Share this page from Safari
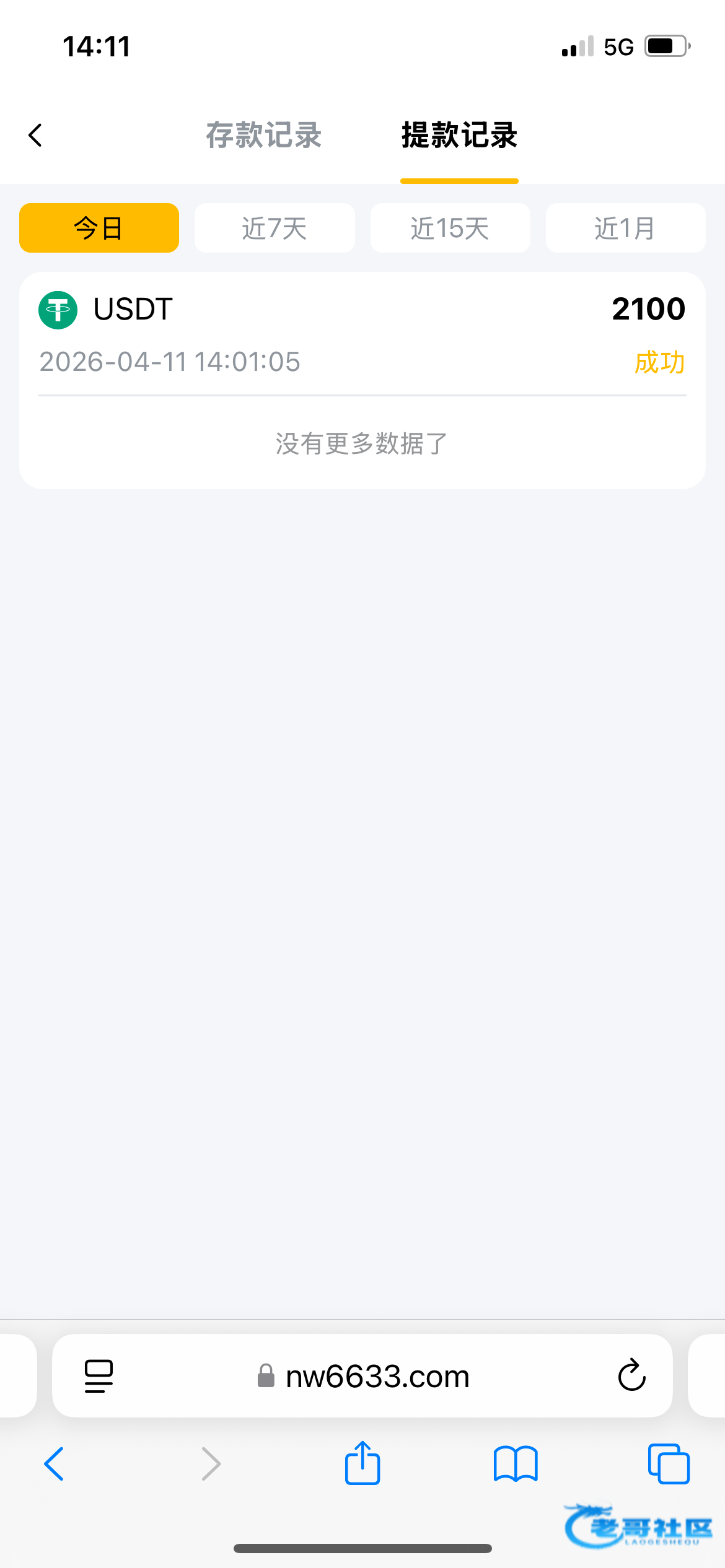The image size is (725, 1568). (362, 1464)
